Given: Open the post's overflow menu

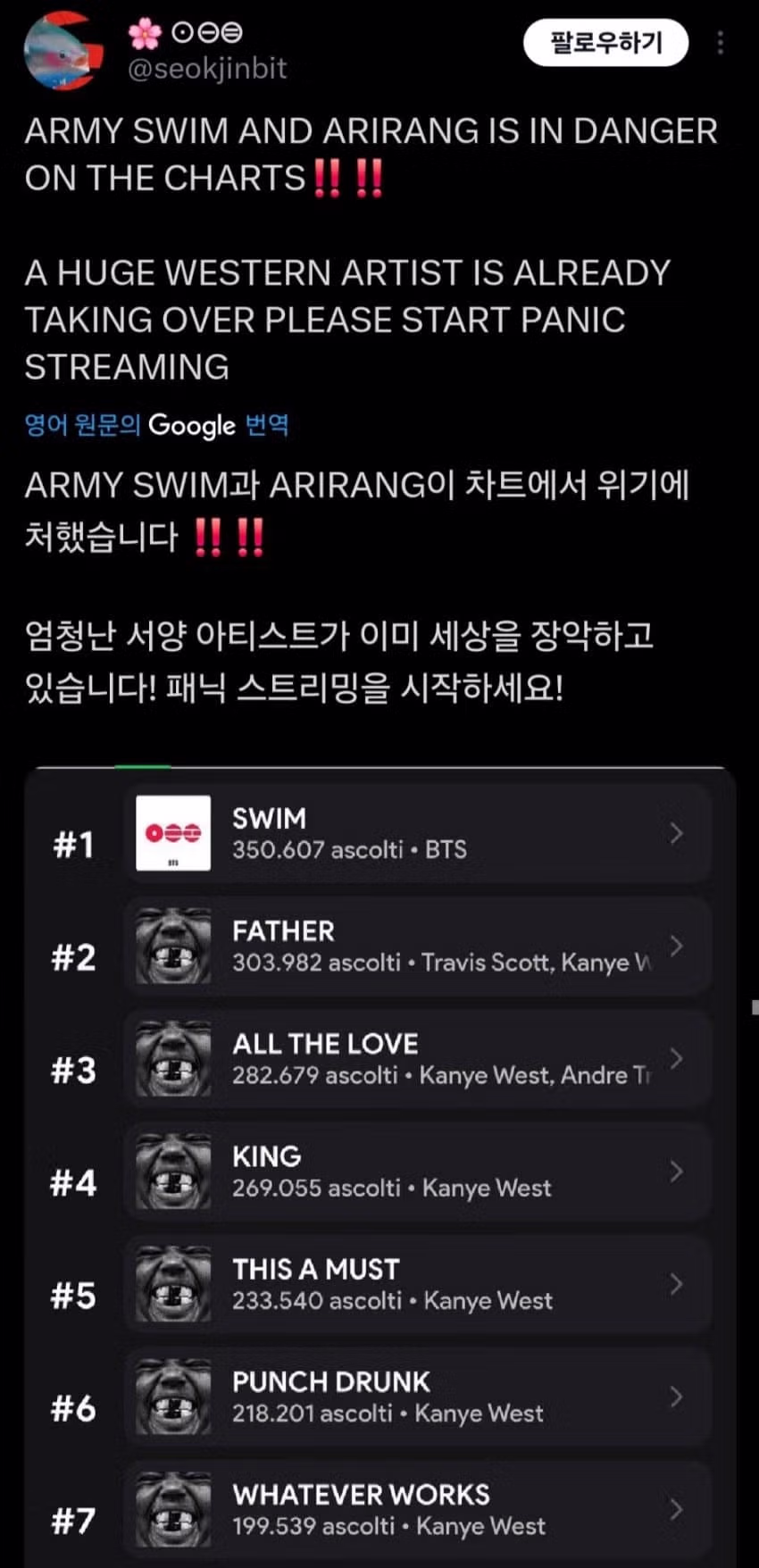Looking at the screenshot, I should 720,43.
